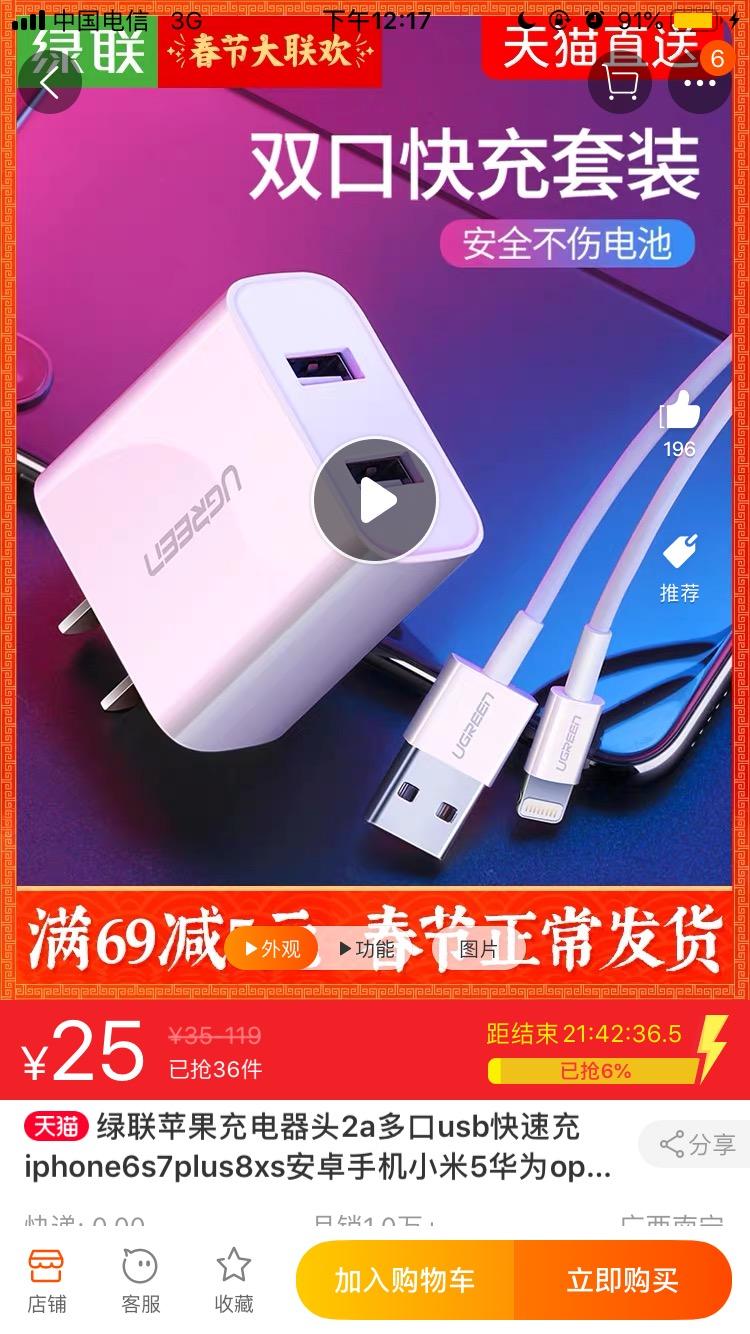This screenshot has height=1334, width=750.
Task: Switch to the 功能 media tab
Action: (x=366, y=949)
